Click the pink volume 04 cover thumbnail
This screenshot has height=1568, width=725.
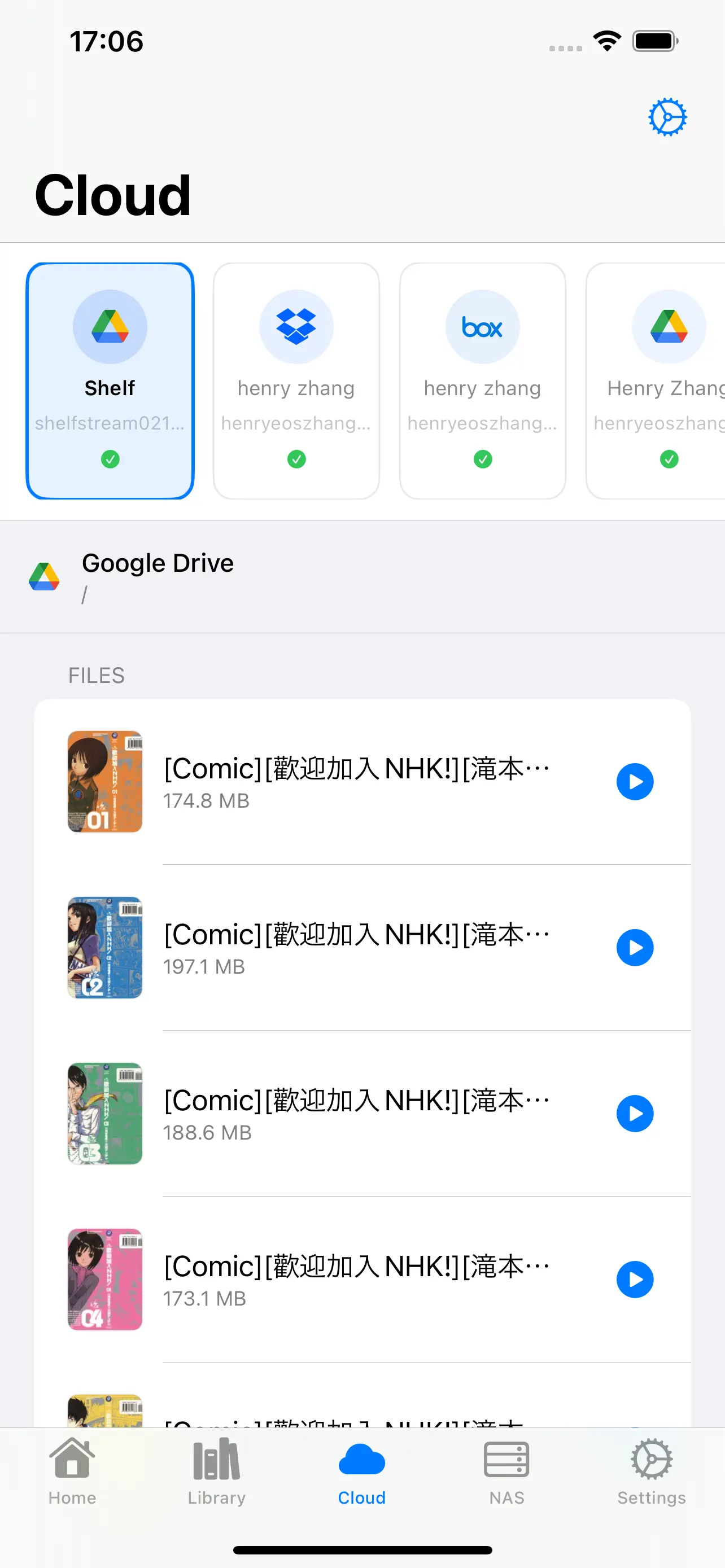click(104, 1280)
